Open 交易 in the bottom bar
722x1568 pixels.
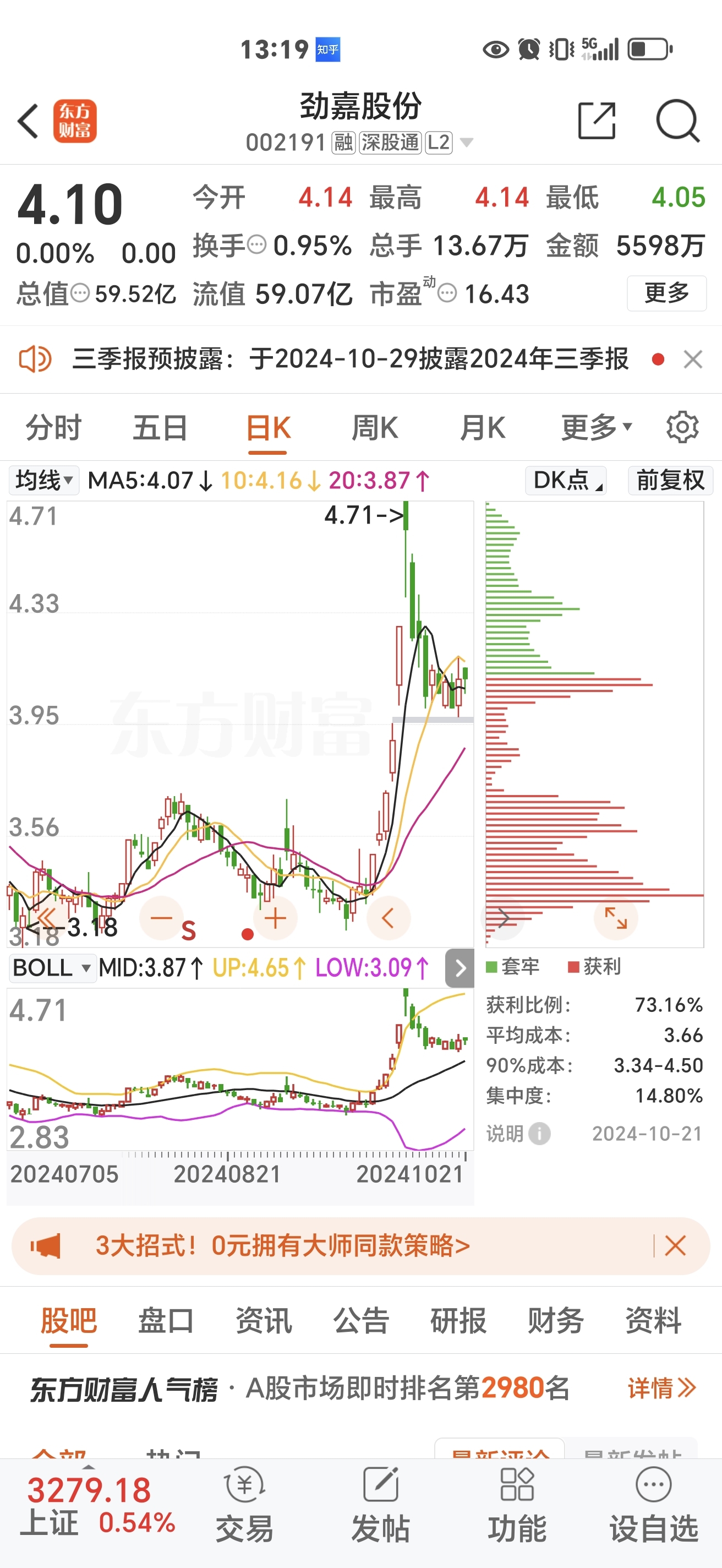coord(244,1504)
